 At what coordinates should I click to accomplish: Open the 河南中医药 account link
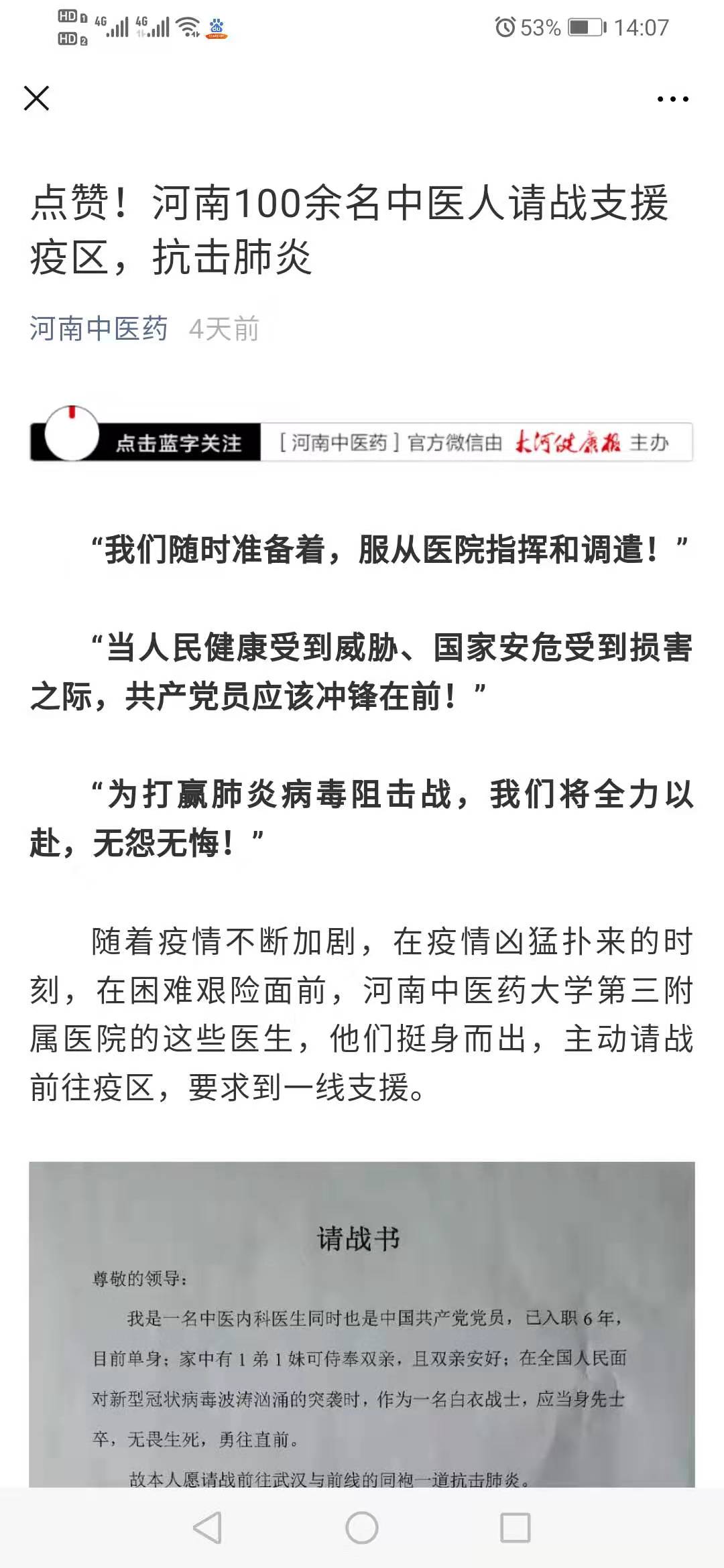pyautogui.click(x=99, y=329)
